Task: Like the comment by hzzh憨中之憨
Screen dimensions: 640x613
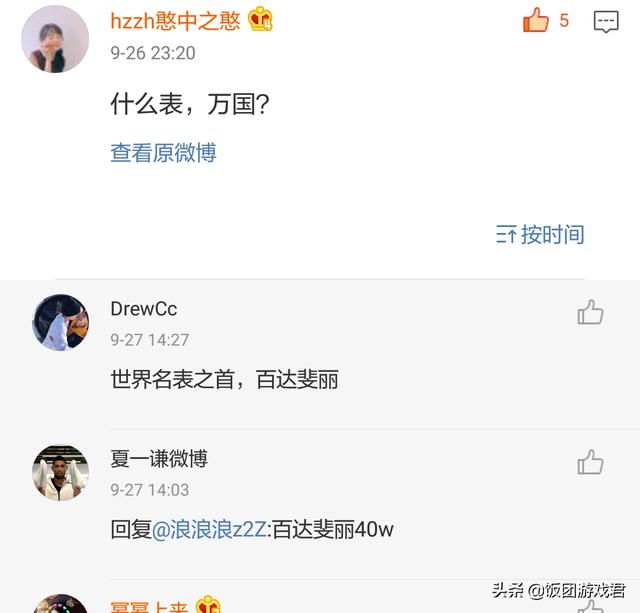Action: click(537, 20)
